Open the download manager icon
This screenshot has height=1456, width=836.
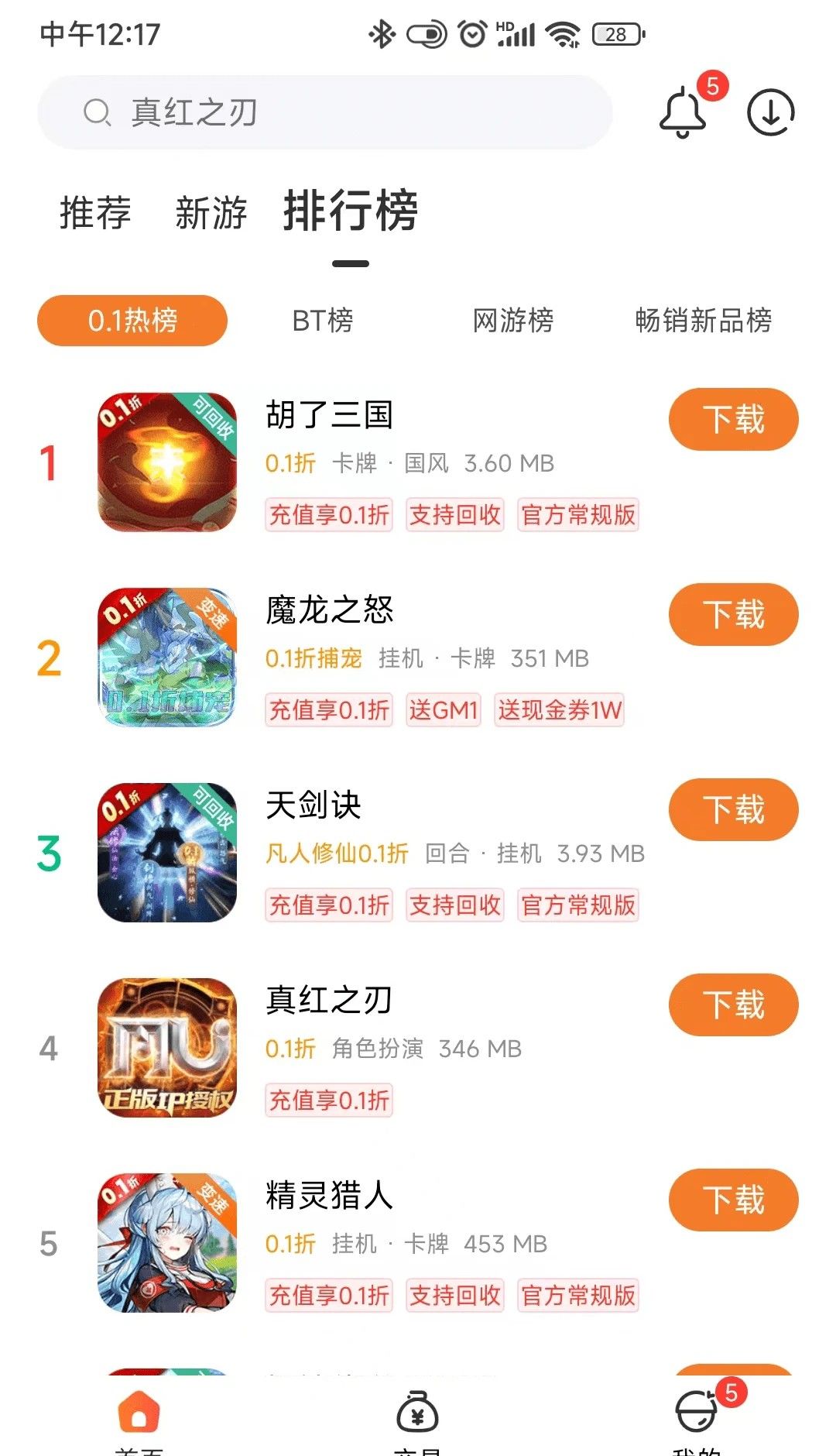click(770, 112)
